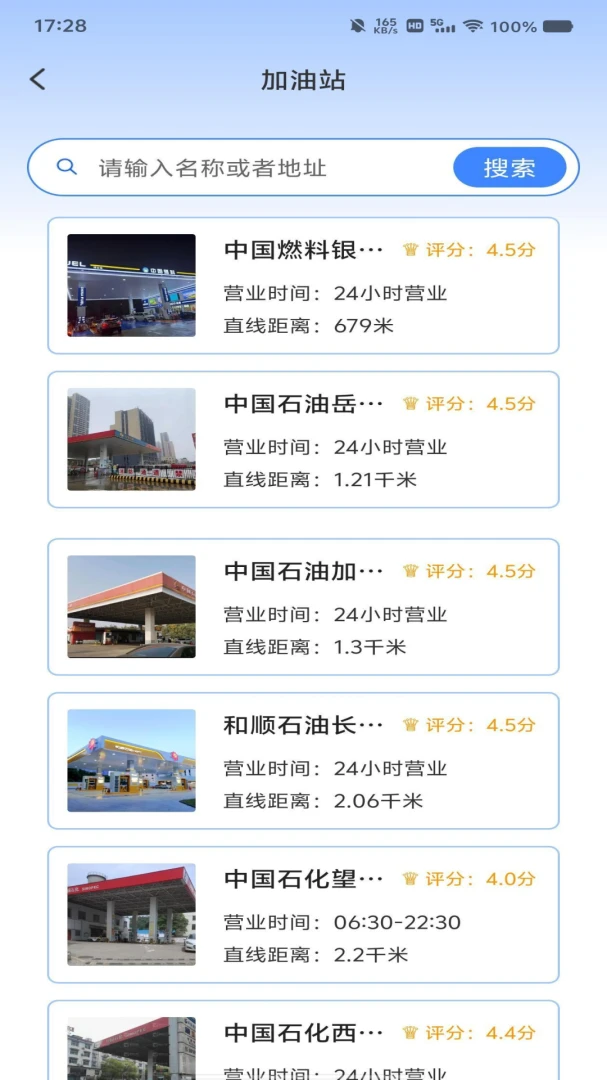Open the 中国石油岳 station card
The image size is (607, 1080).
pyautogui.click(x=303, y=439)
